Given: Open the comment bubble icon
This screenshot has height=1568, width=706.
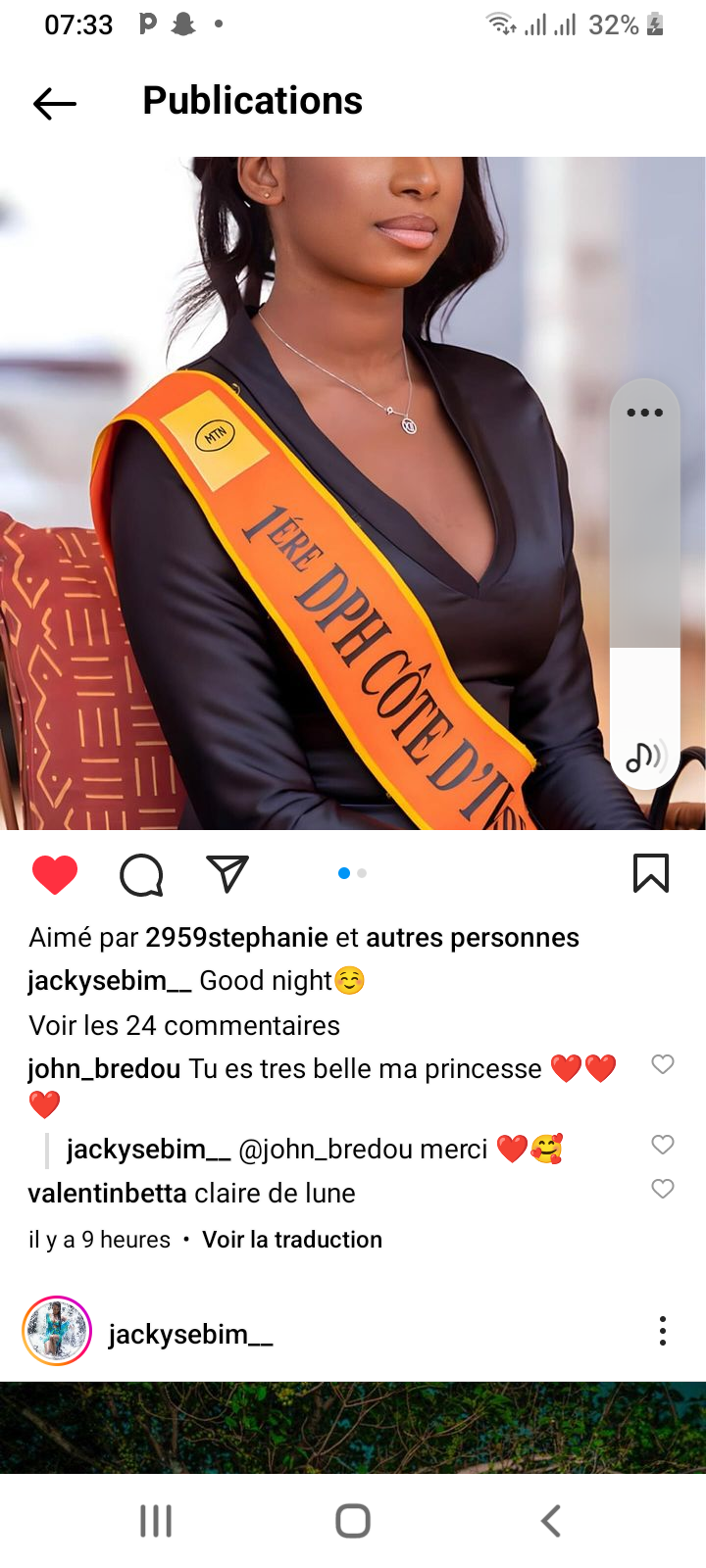Looking at the screenshot, I should pos(141,874).
